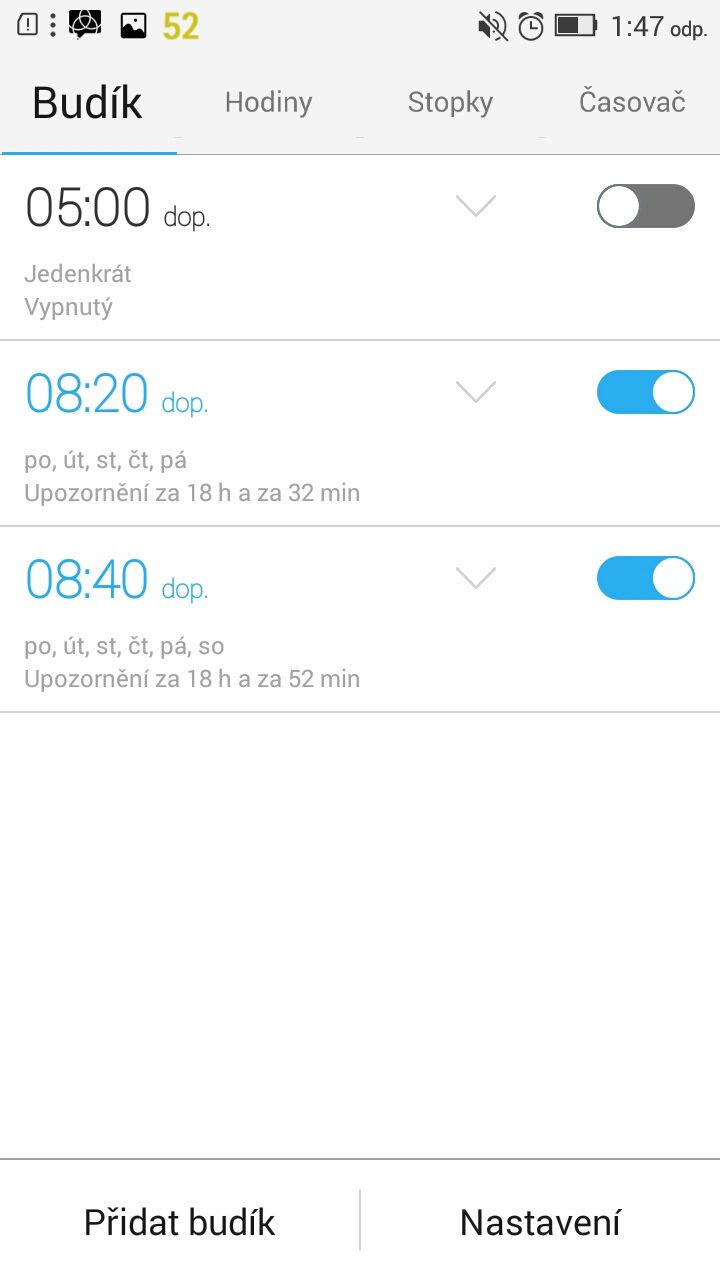
Task: Go to the Časovač tab
Action: [x=632, y=103]
